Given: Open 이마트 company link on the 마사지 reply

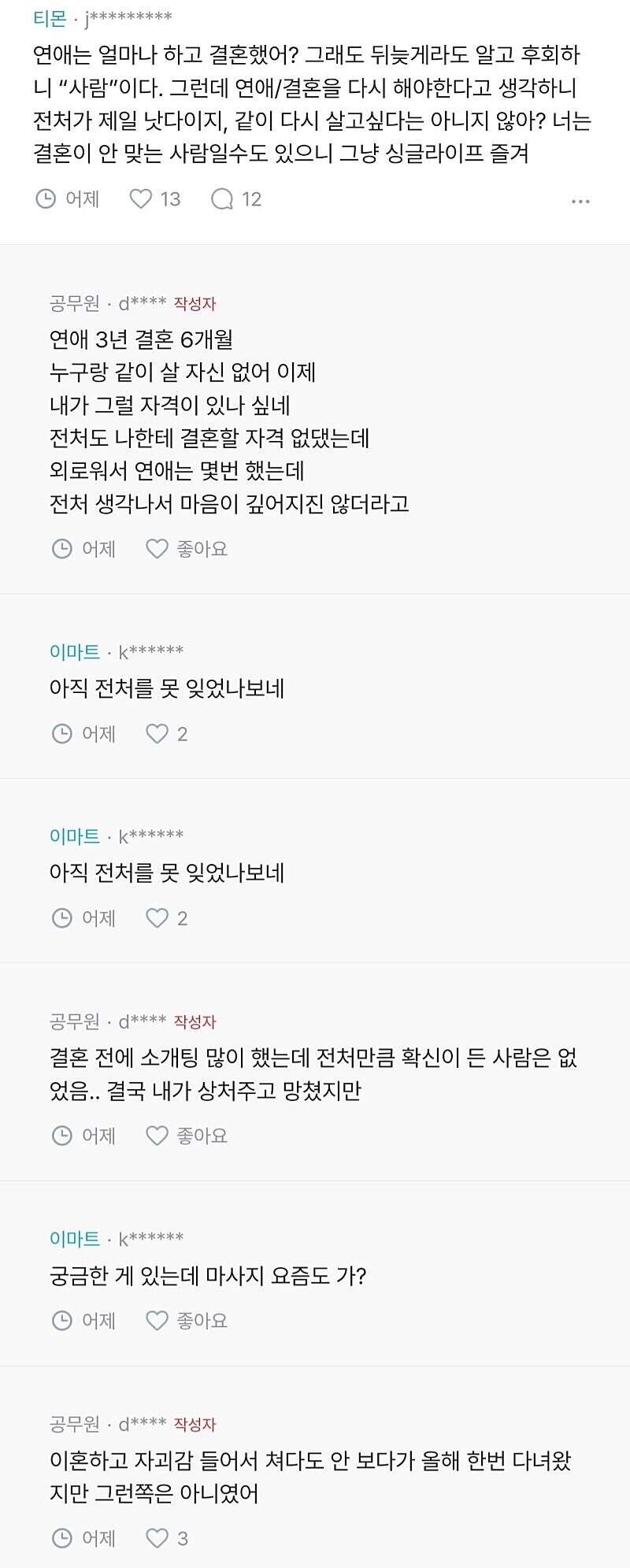Looking at the screenshot, I should [74, 1239].
